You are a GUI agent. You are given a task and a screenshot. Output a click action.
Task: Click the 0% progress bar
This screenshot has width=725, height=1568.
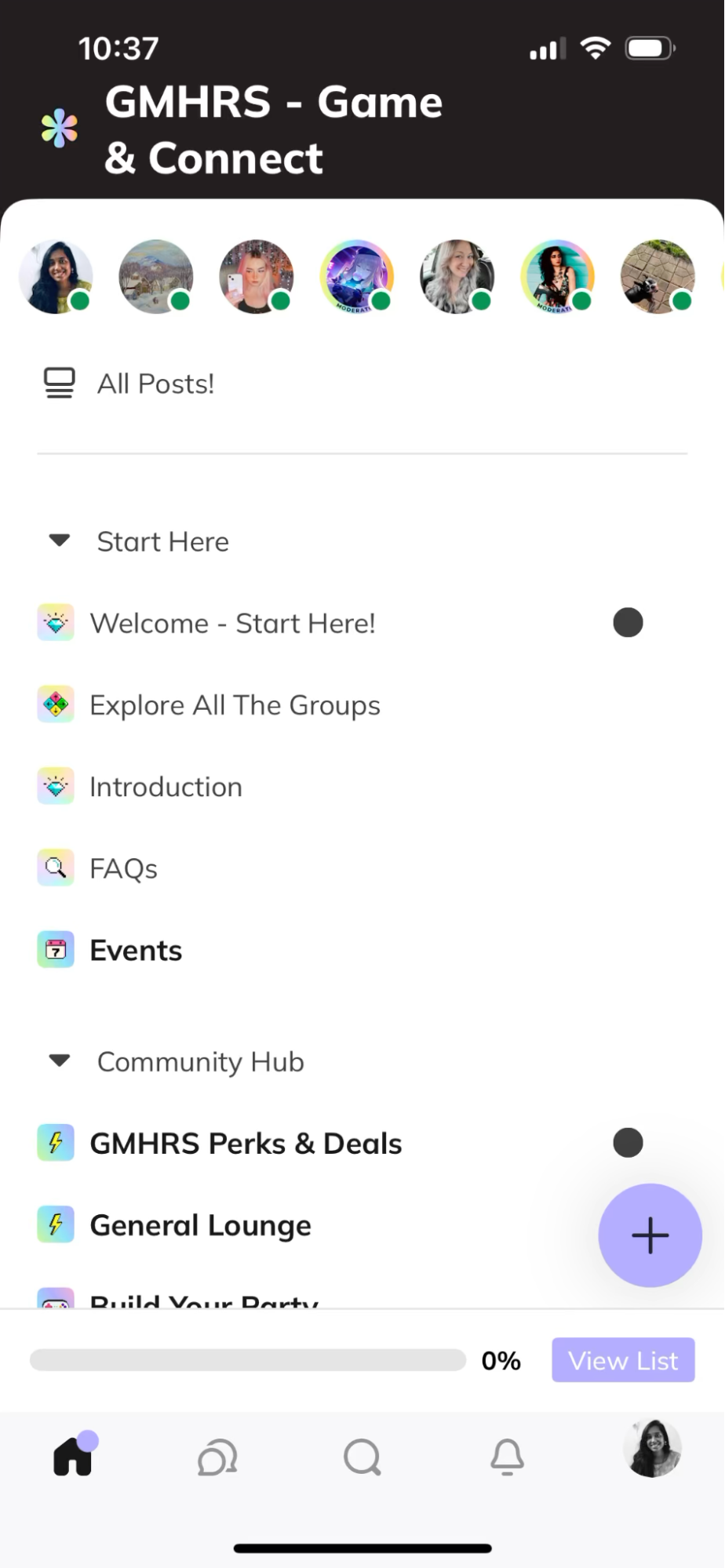[247, 1360]
